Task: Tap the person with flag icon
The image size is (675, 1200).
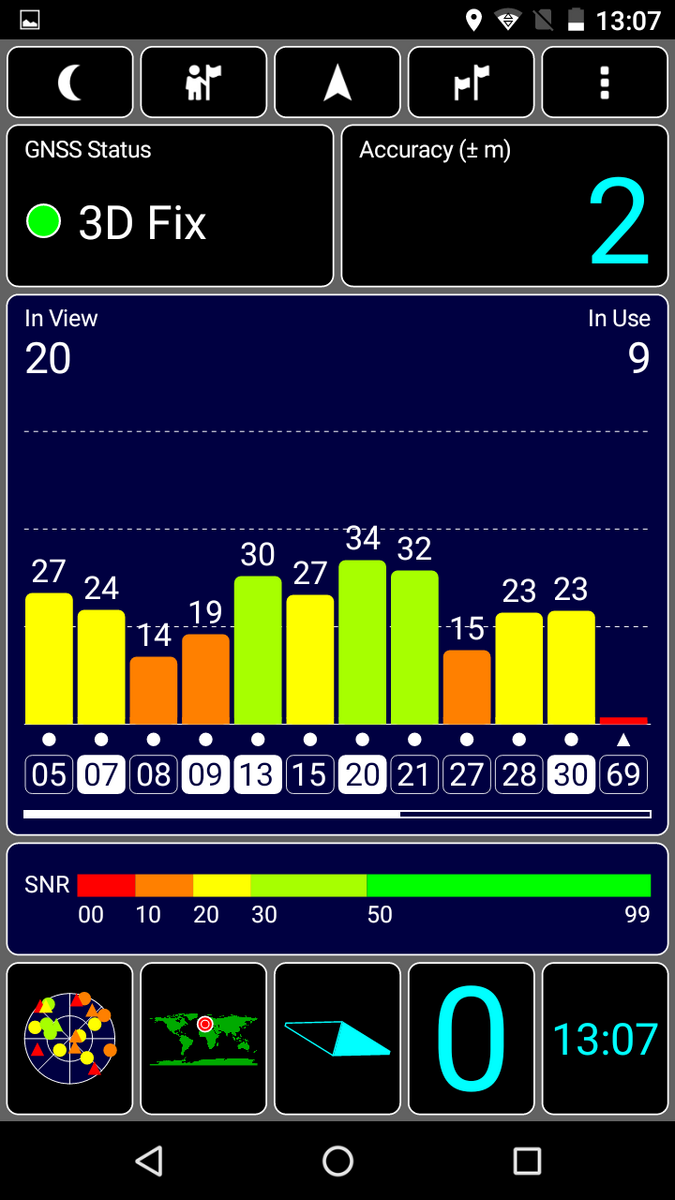Action: 204,83
